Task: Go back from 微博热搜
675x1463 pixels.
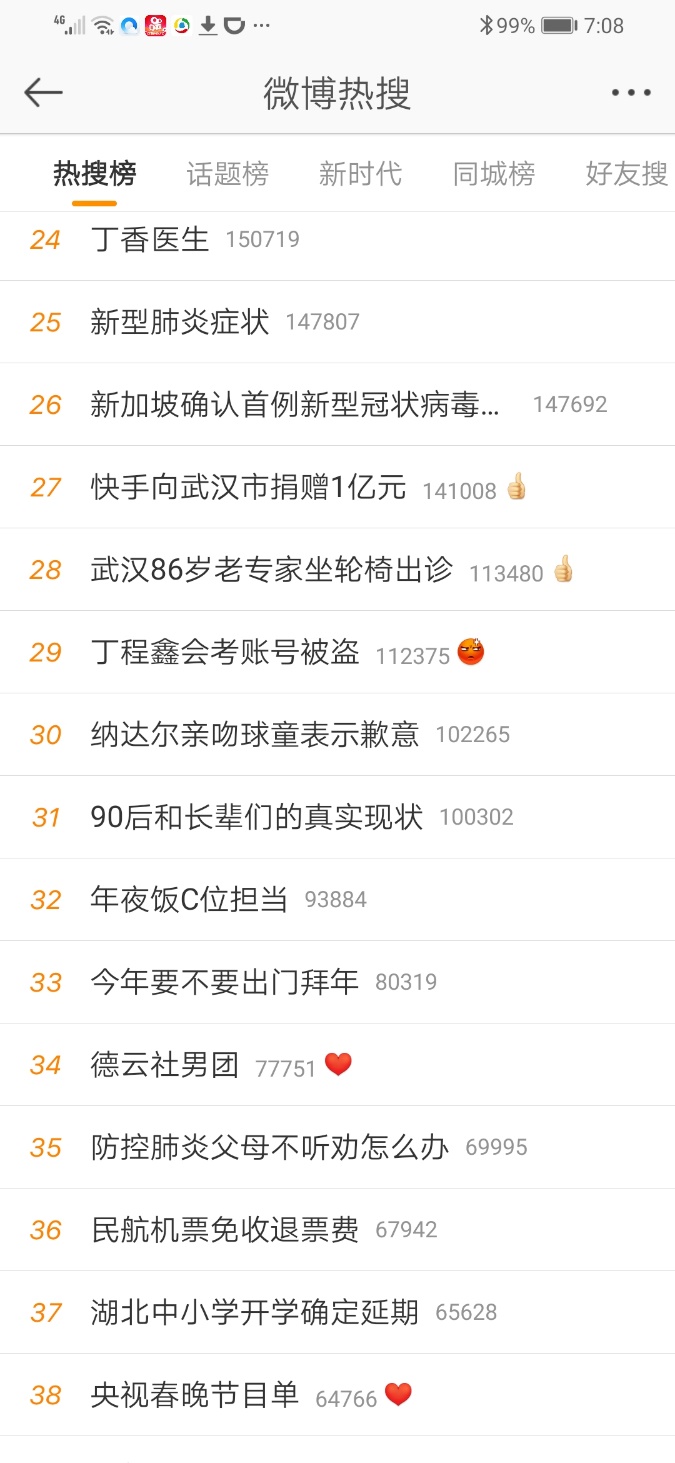Action: tap(43, 93)
